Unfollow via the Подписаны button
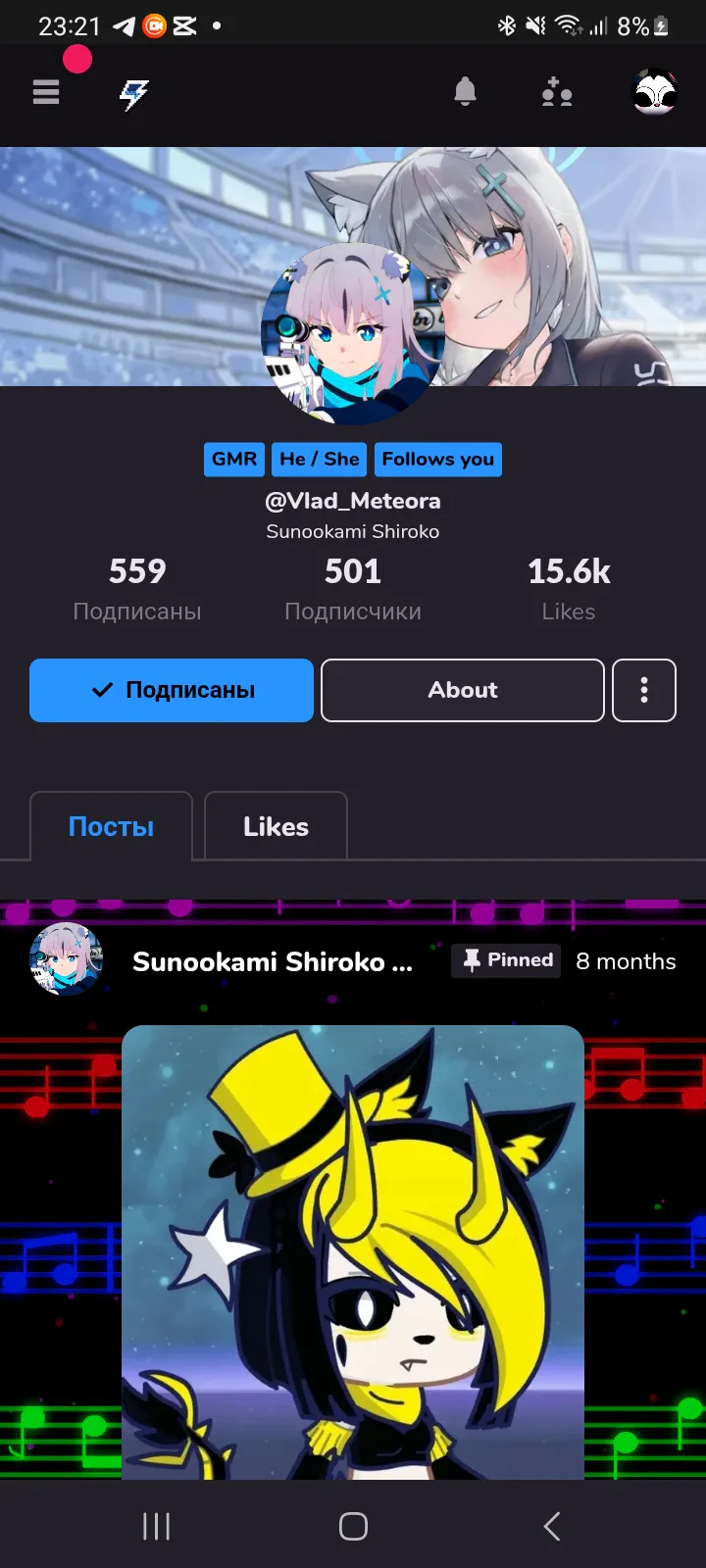Viewport: 706px width, 1568px height. [x=172, y=690]
